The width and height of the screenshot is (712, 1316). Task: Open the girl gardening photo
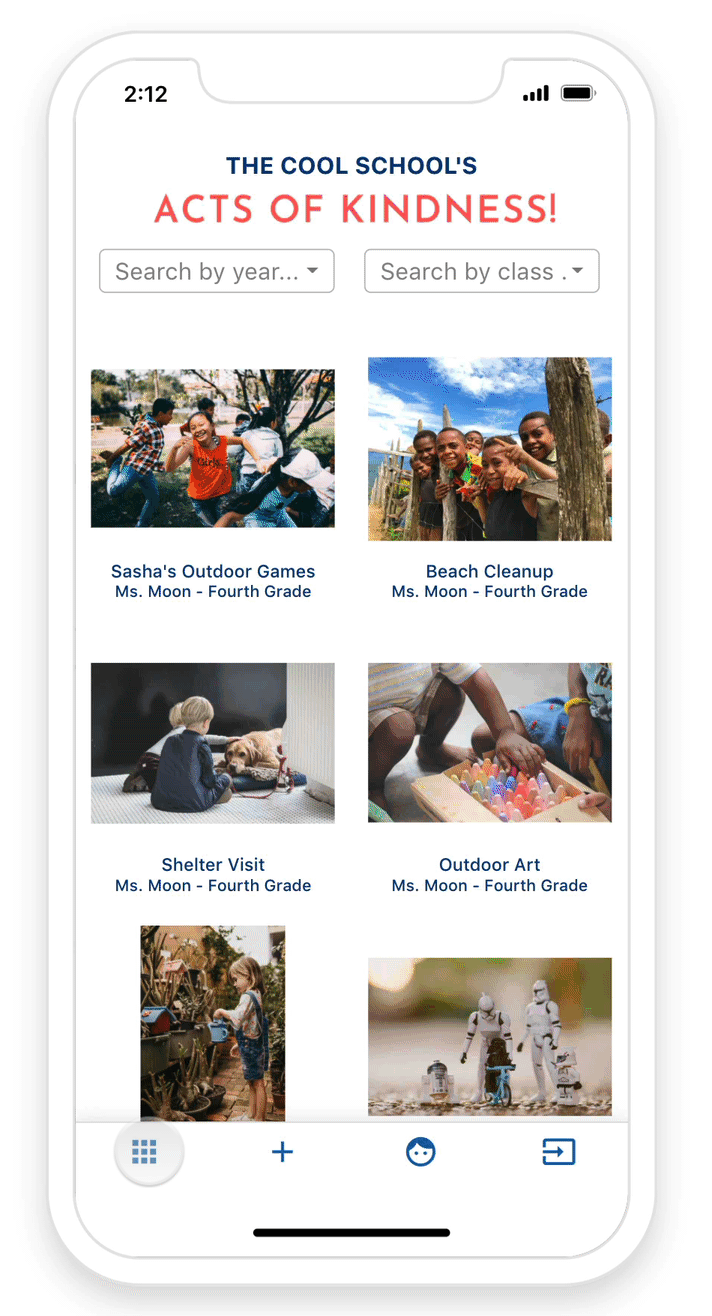212,1020
